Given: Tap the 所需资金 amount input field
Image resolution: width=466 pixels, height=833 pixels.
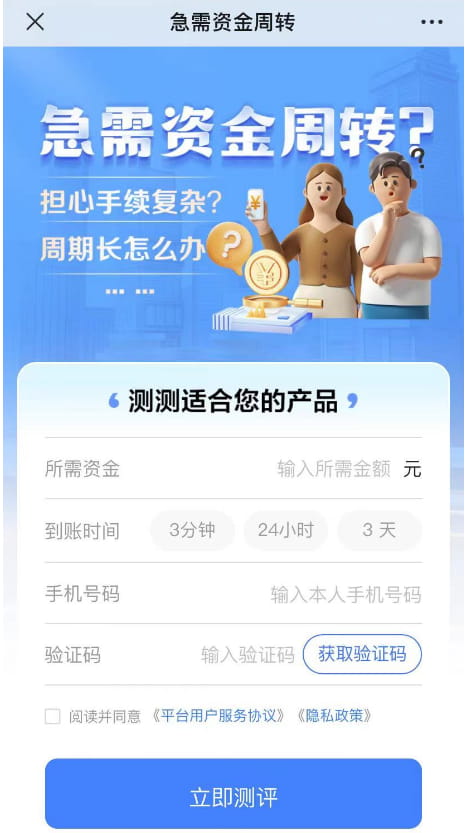Looking at the screenshot, I should click(x=334, y=469).
